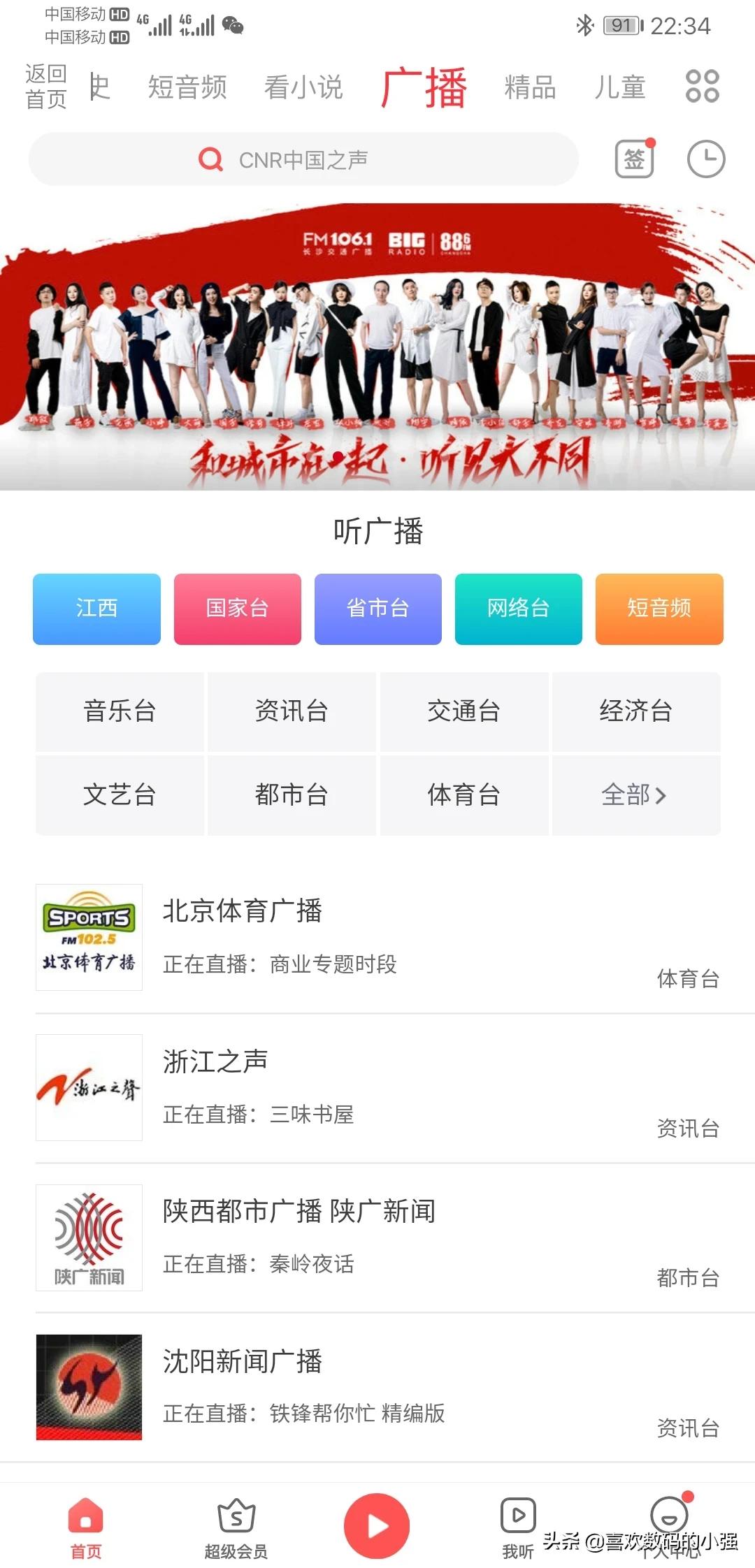Open listening history clock icon
Viewport: 755px width, 1568px height.
tap(705, 159)
